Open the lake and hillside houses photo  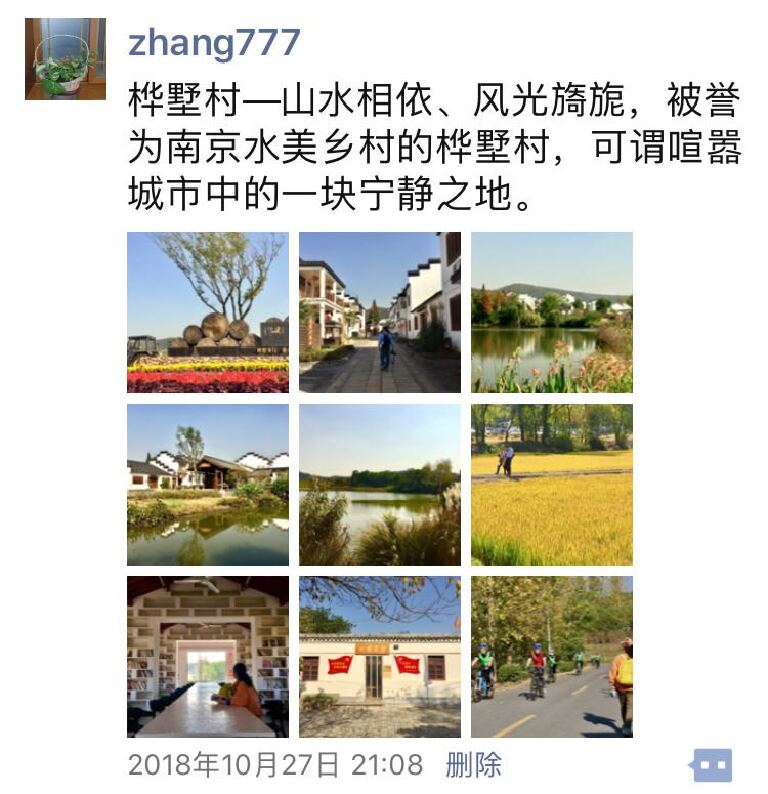tap(552, 312)
